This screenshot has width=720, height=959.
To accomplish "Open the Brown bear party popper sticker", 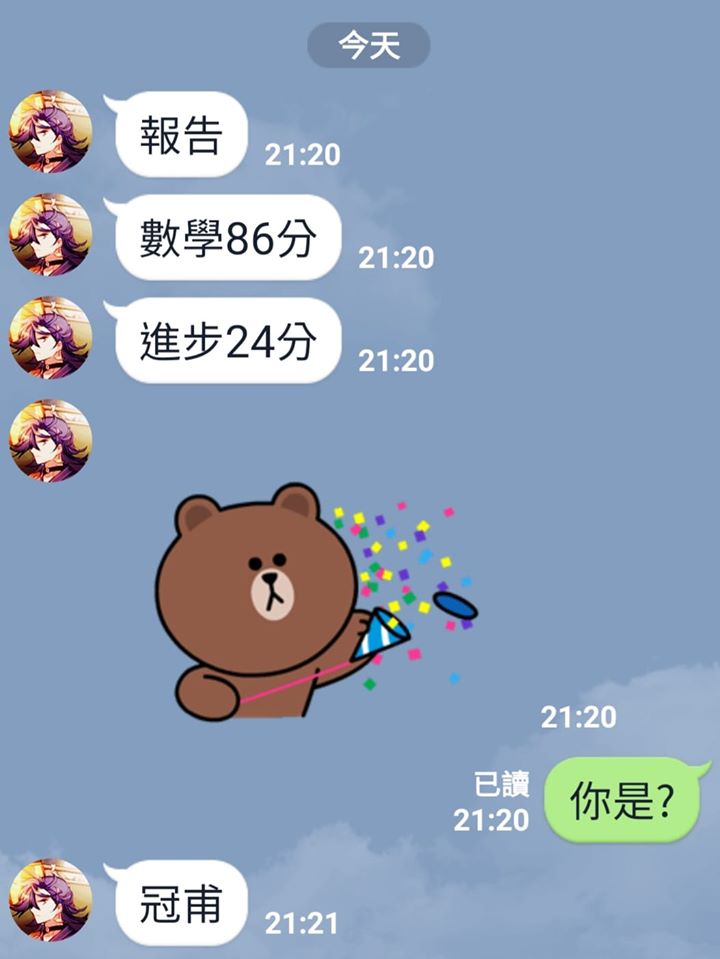I will 315,602.
